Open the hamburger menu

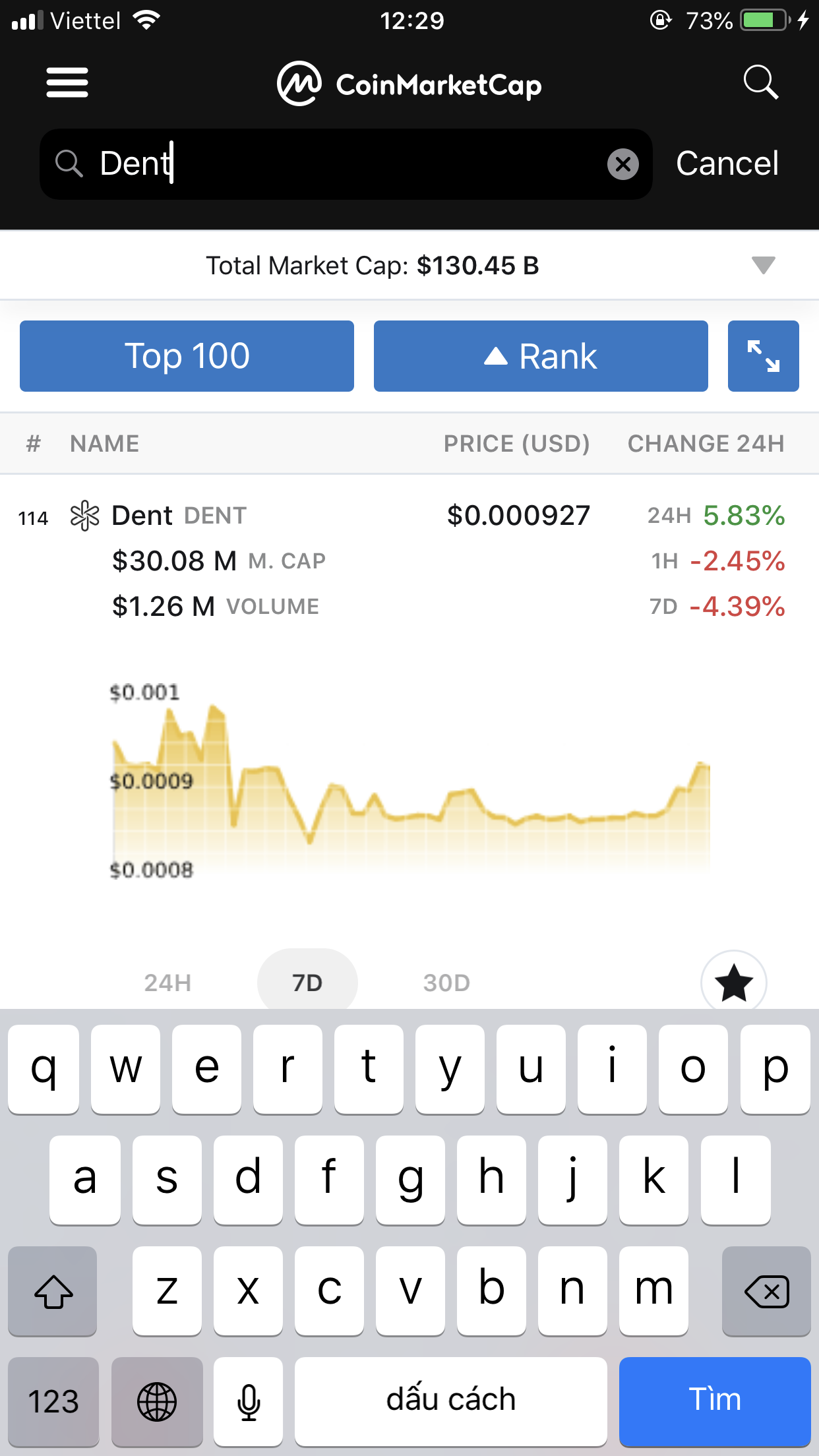point(67,83)
